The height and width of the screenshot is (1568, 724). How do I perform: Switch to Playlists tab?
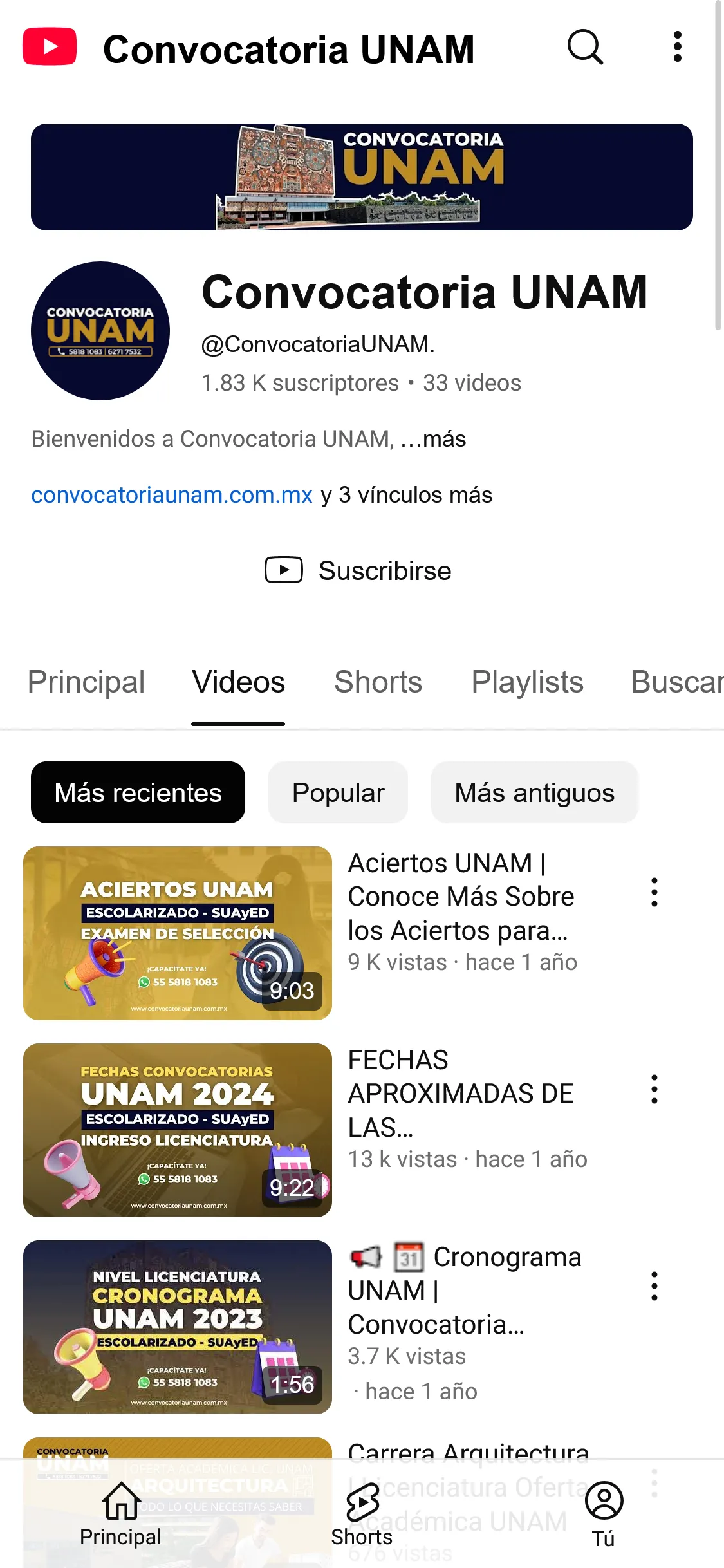[x=527, y=682]
